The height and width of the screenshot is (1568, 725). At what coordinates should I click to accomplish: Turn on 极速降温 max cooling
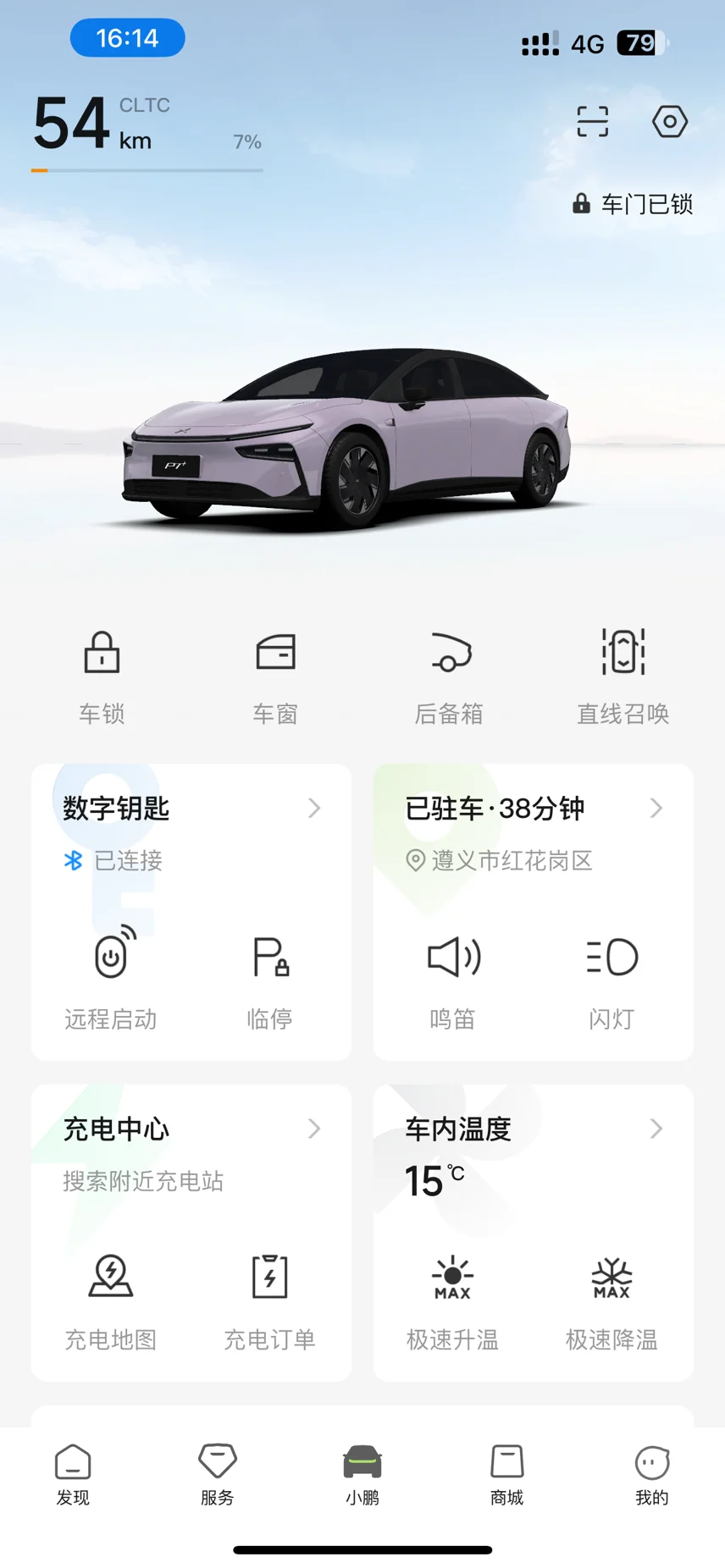pyautogui.click(x=612, y=1302)
